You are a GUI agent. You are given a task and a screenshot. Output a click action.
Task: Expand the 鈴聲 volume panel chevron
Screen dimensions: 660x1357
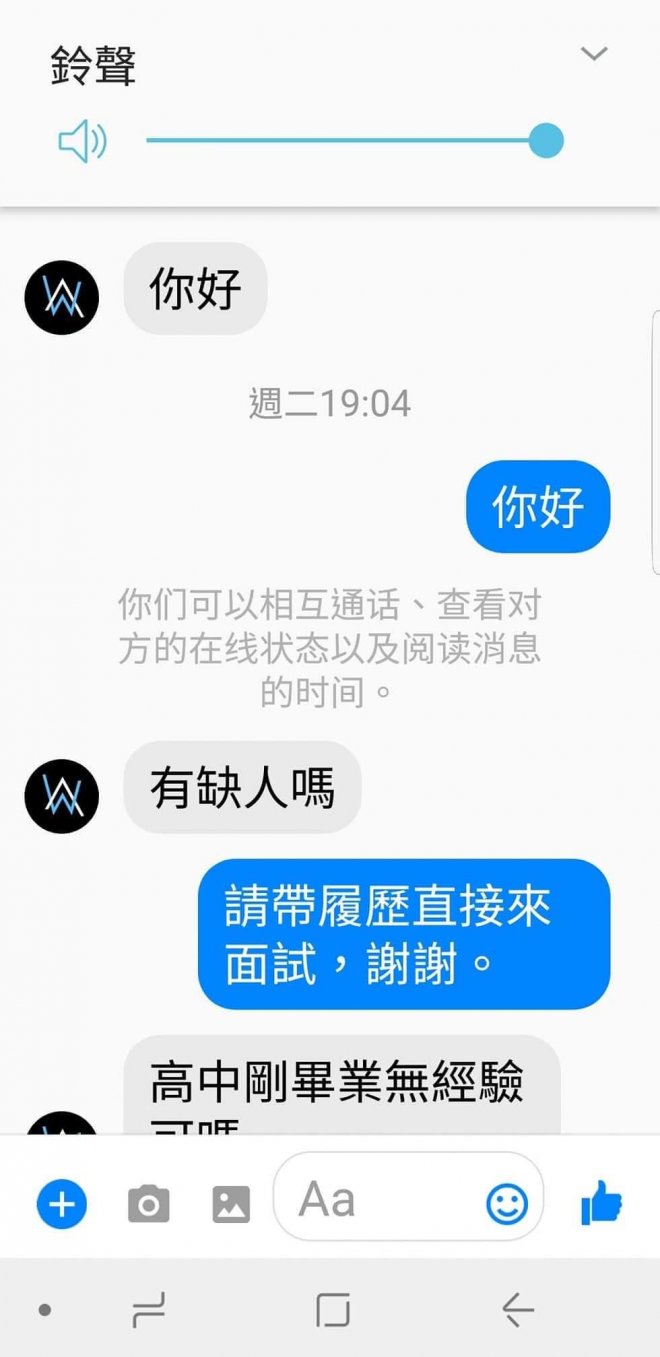(594, 54)
